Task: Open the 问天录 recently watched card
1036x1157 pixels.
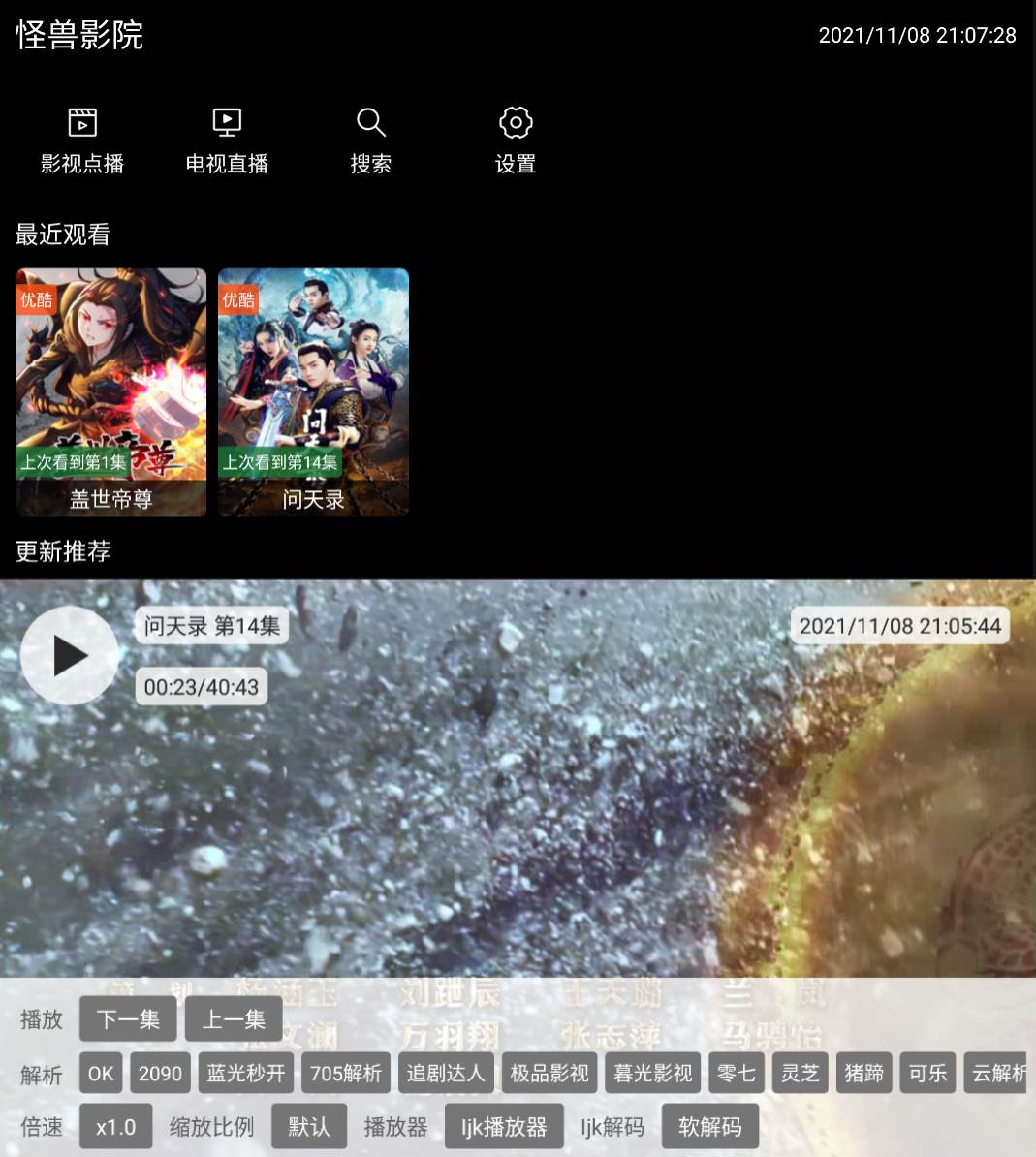Action: point(313,391)
